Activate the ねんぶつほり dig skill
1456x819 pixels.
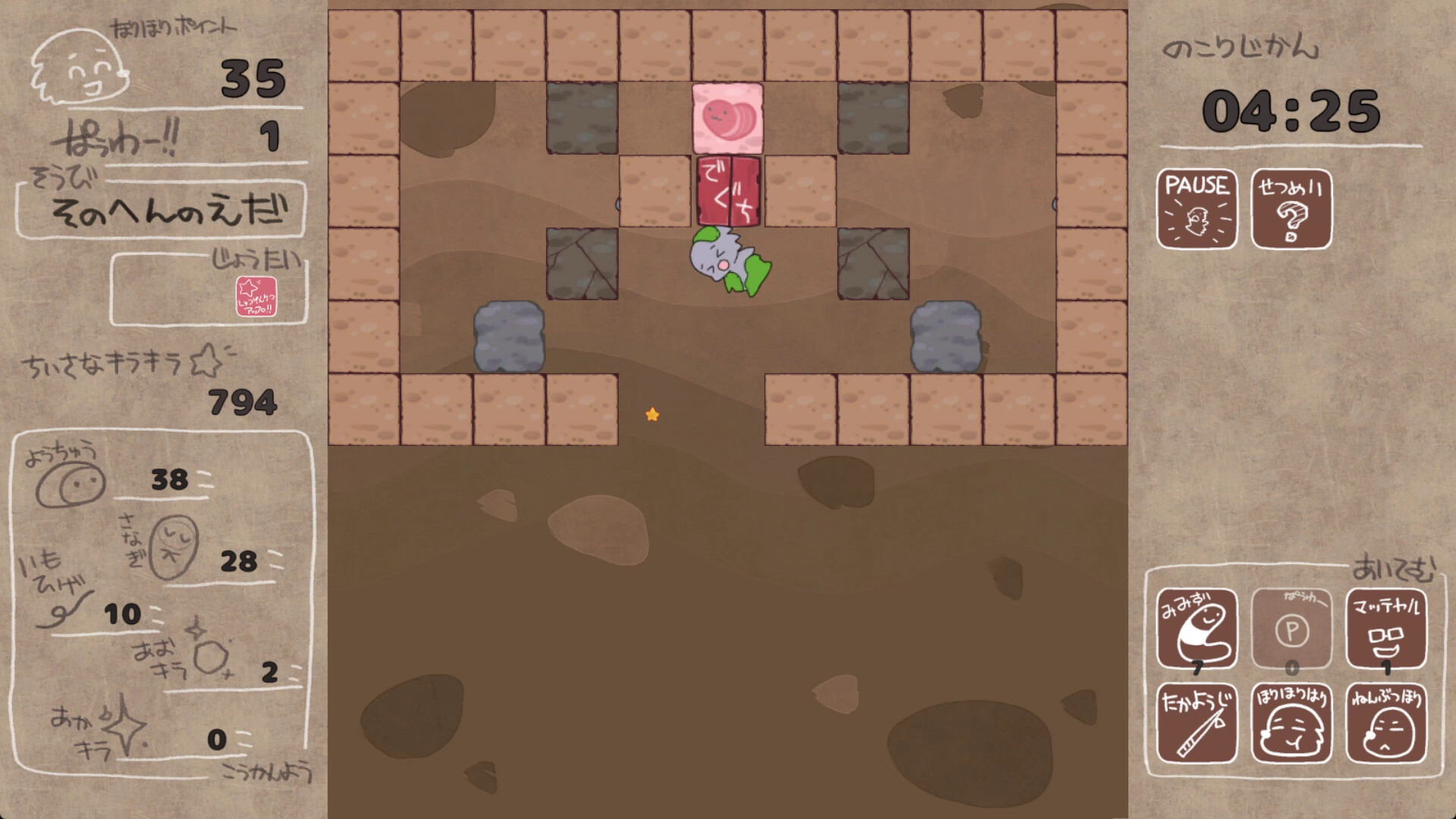coord(1385,723)
